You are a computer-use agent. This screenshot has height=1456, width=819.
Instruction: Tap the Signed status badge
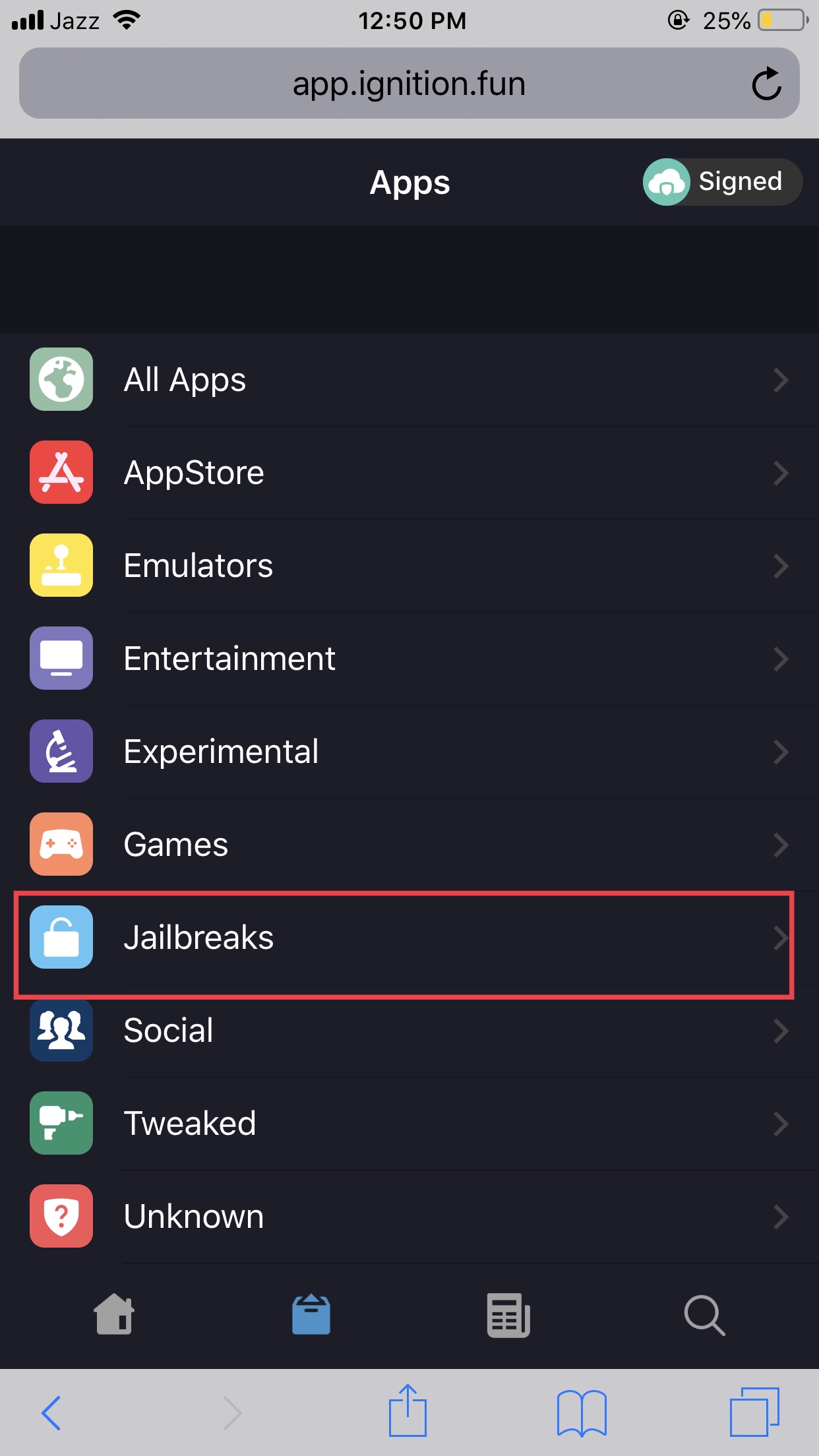[721, 182]
